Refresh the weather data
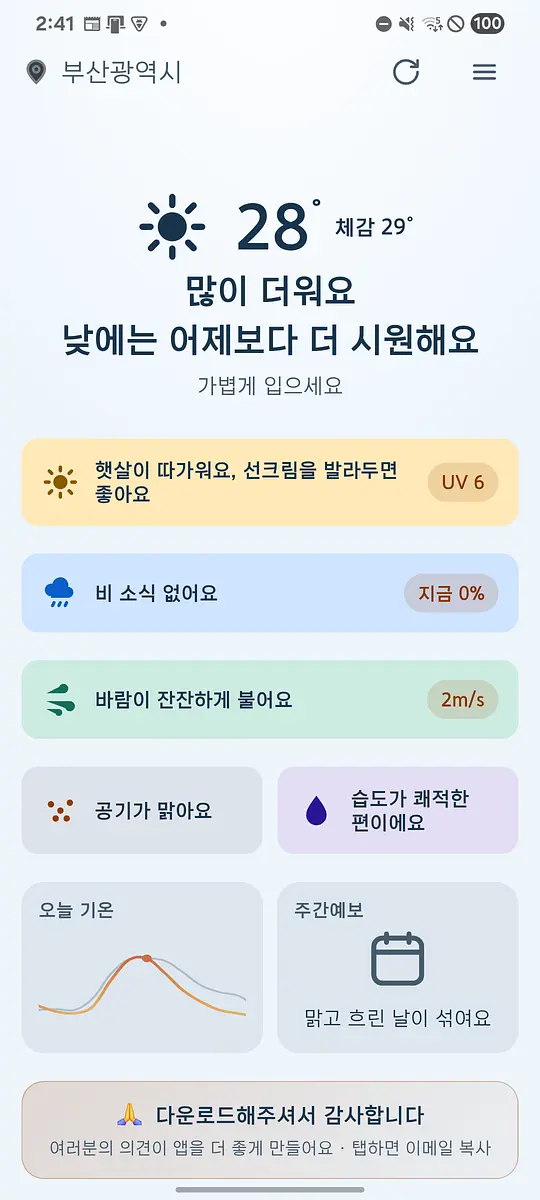Screen dimensions: 540x1200 406,72
